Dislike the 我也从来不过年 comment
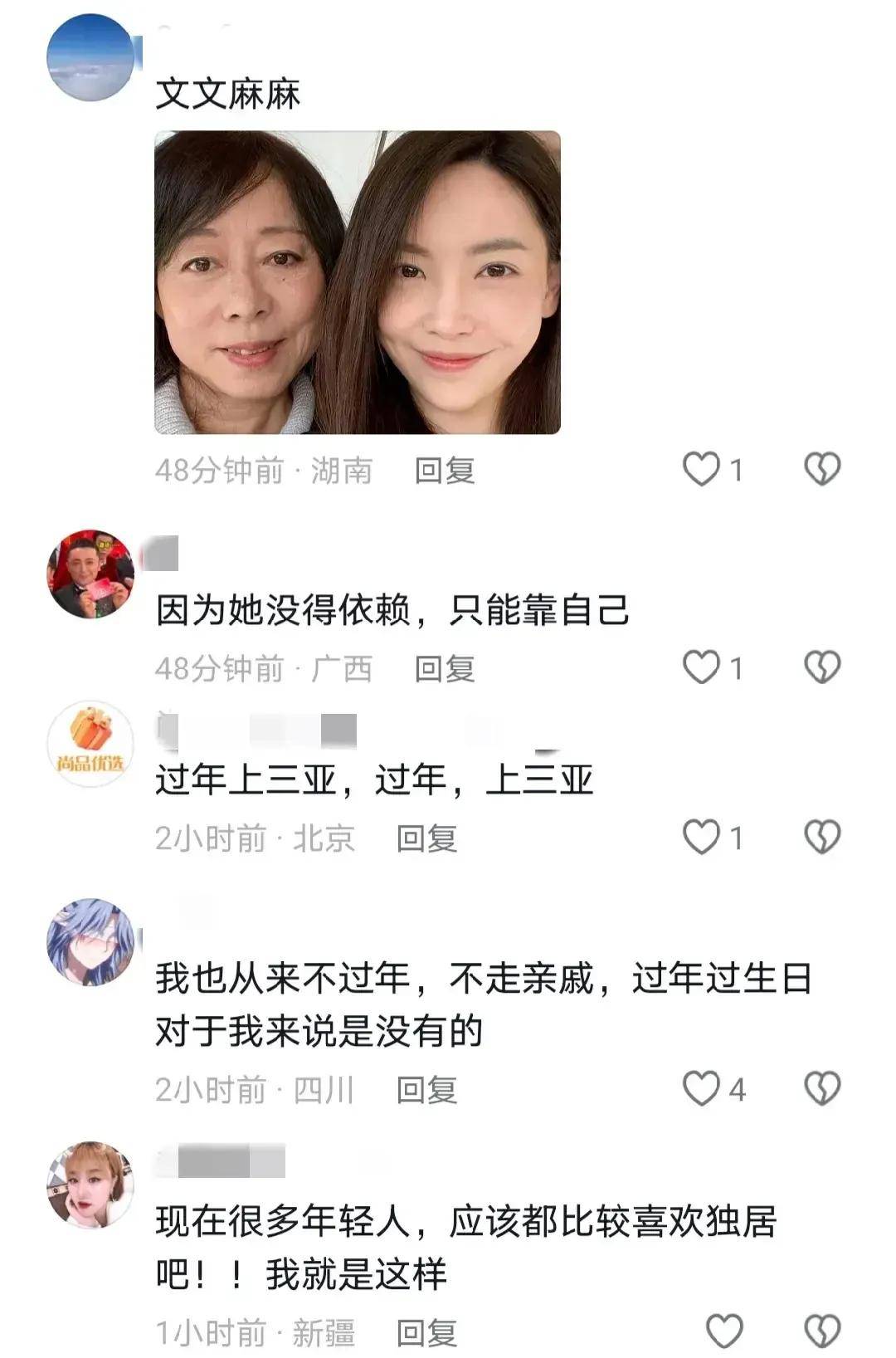The height and width of the screenshot is (1358, 896). pyautogui.click(x=822, y=1089)
